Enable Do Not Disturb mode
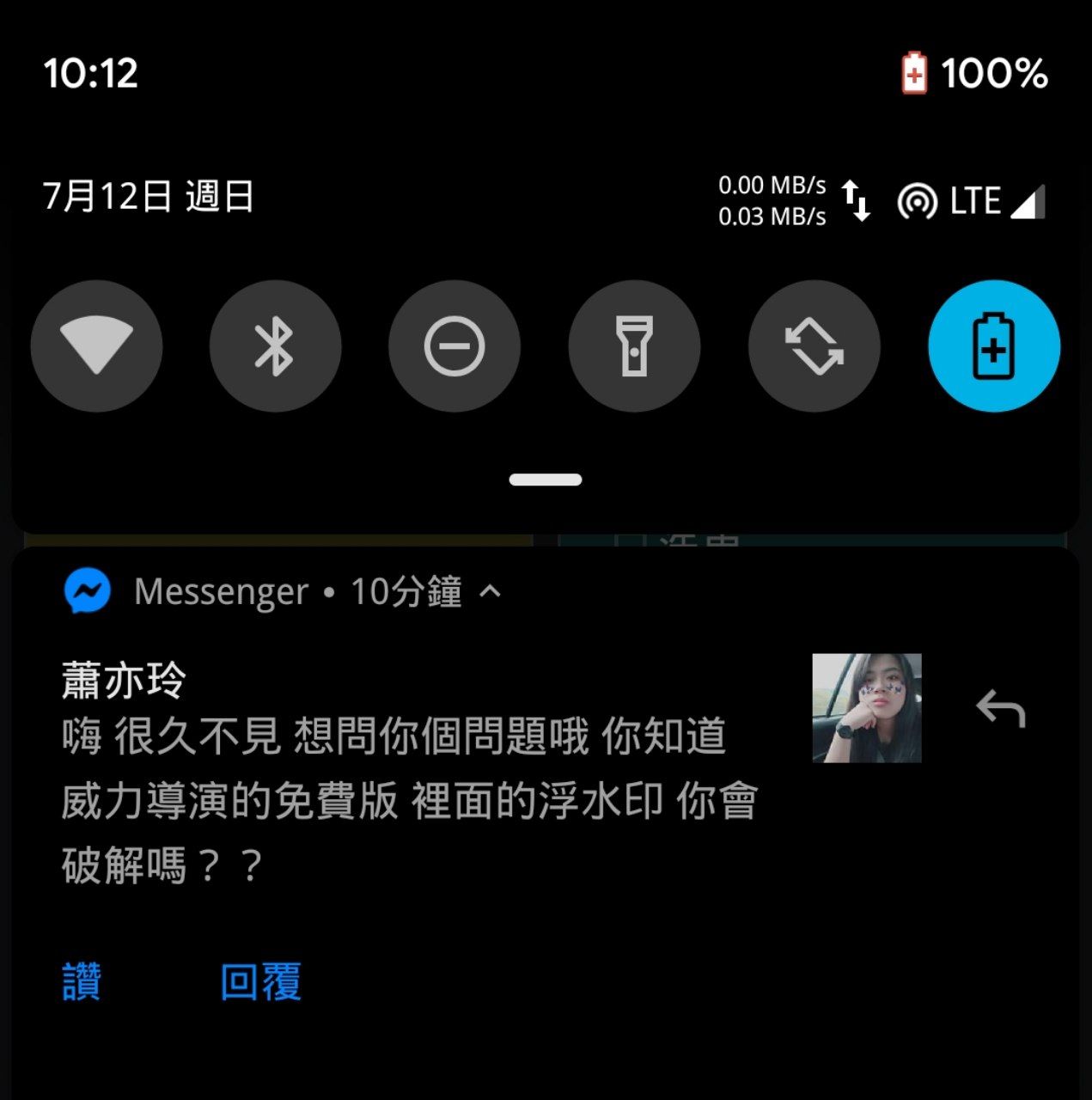 pos(454,346)
